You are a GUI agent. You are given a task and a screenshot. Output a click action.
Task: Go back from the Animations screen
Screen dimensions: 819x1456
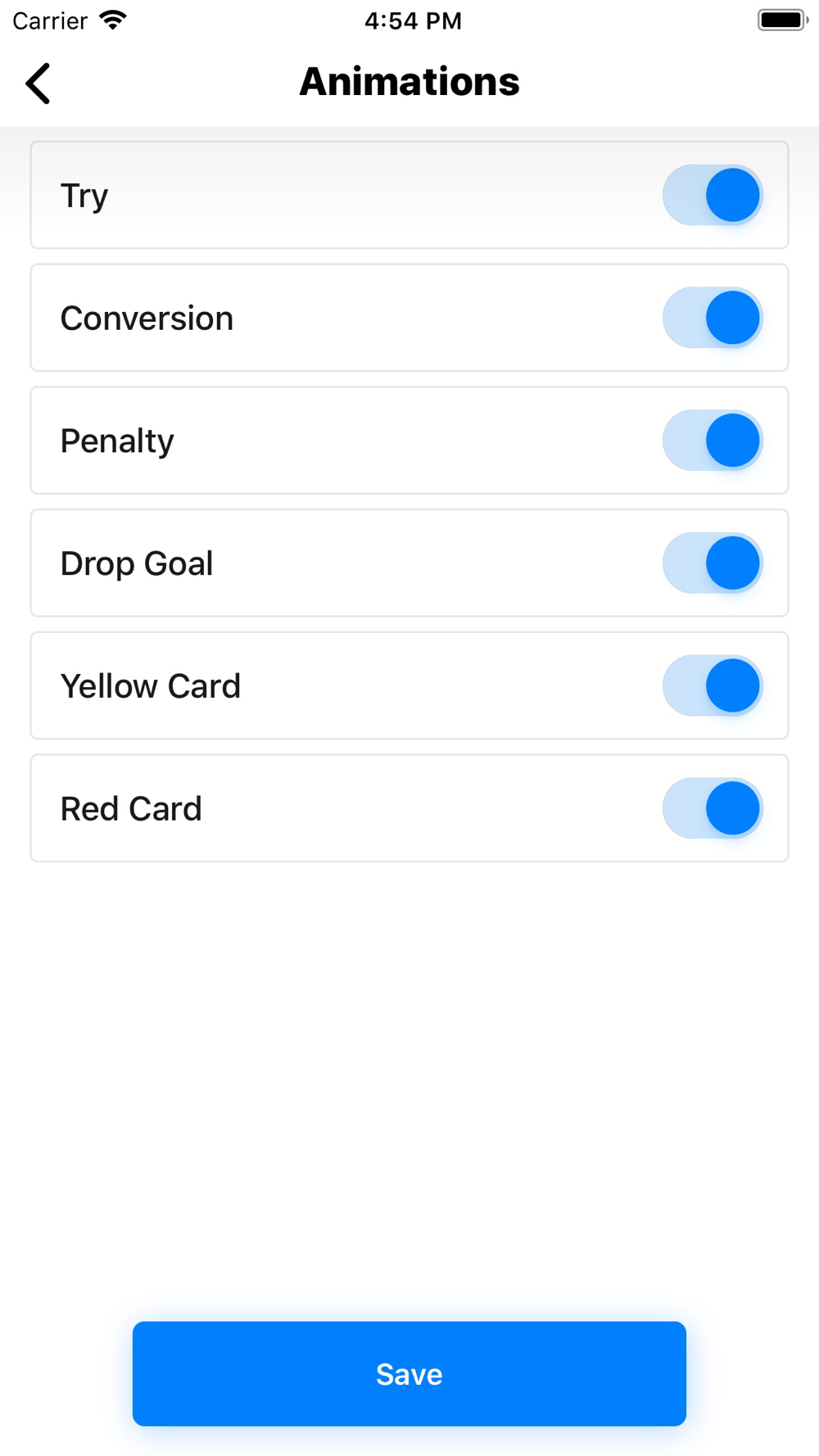coord(38,83)
